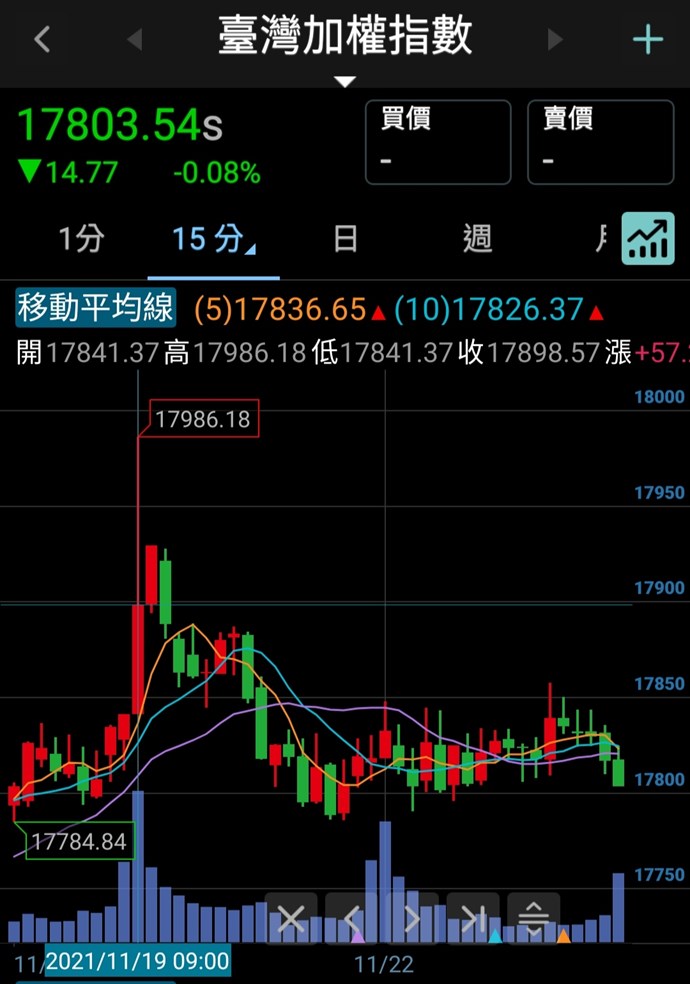690x984 pixels.
Task: Switch to the next stock with right triangle
Action: (555, 40)
